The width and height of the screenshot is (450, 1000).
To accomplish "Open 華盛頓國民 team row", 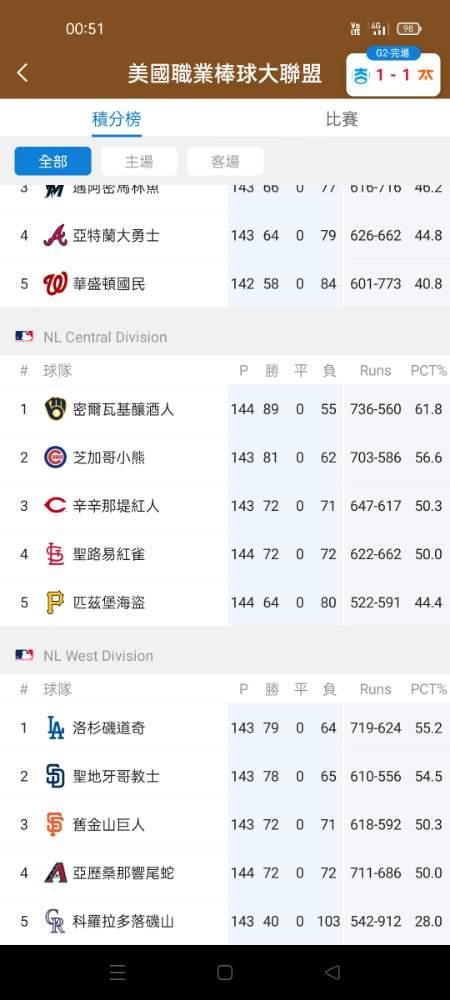I will [225, 284].
